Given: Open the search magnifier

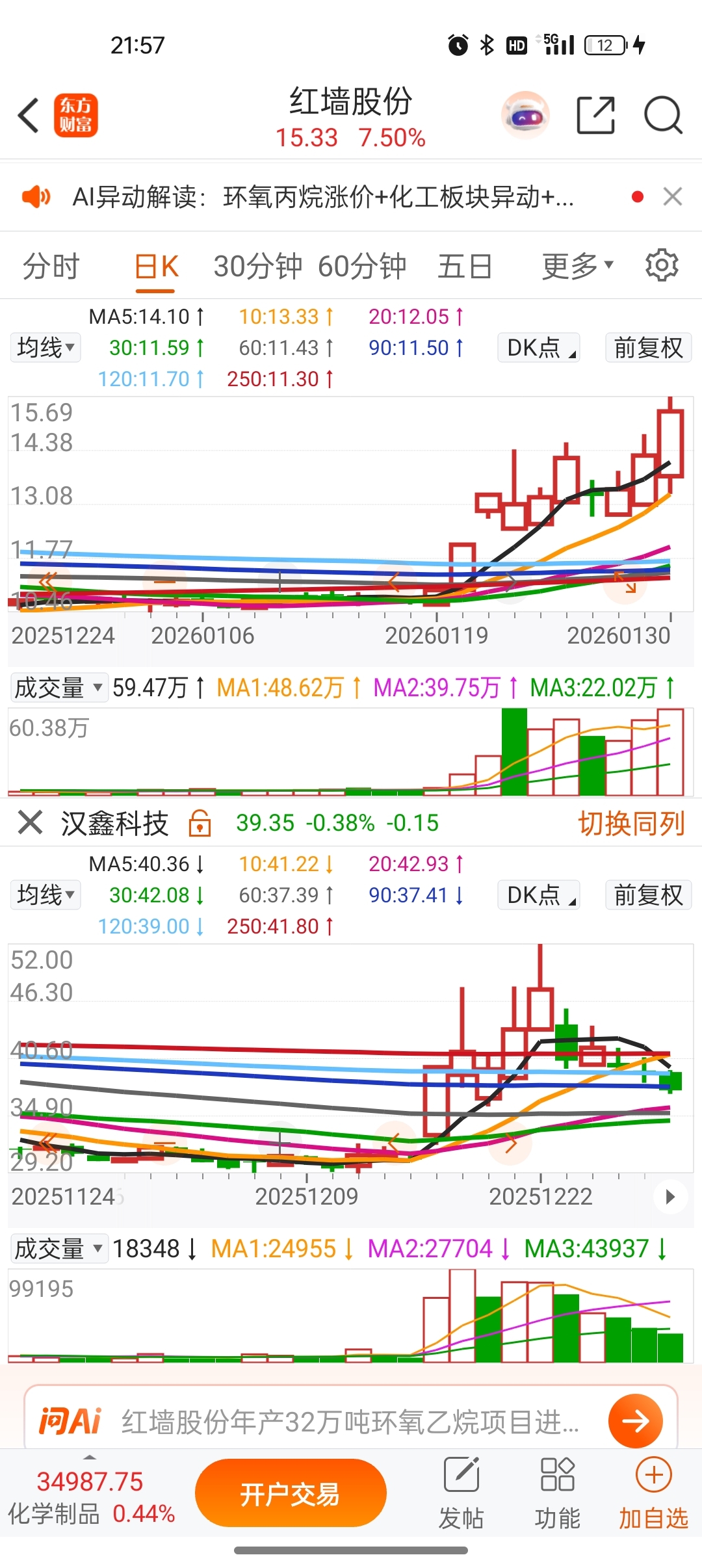Looking at the screenshot, I should point(662,116).
